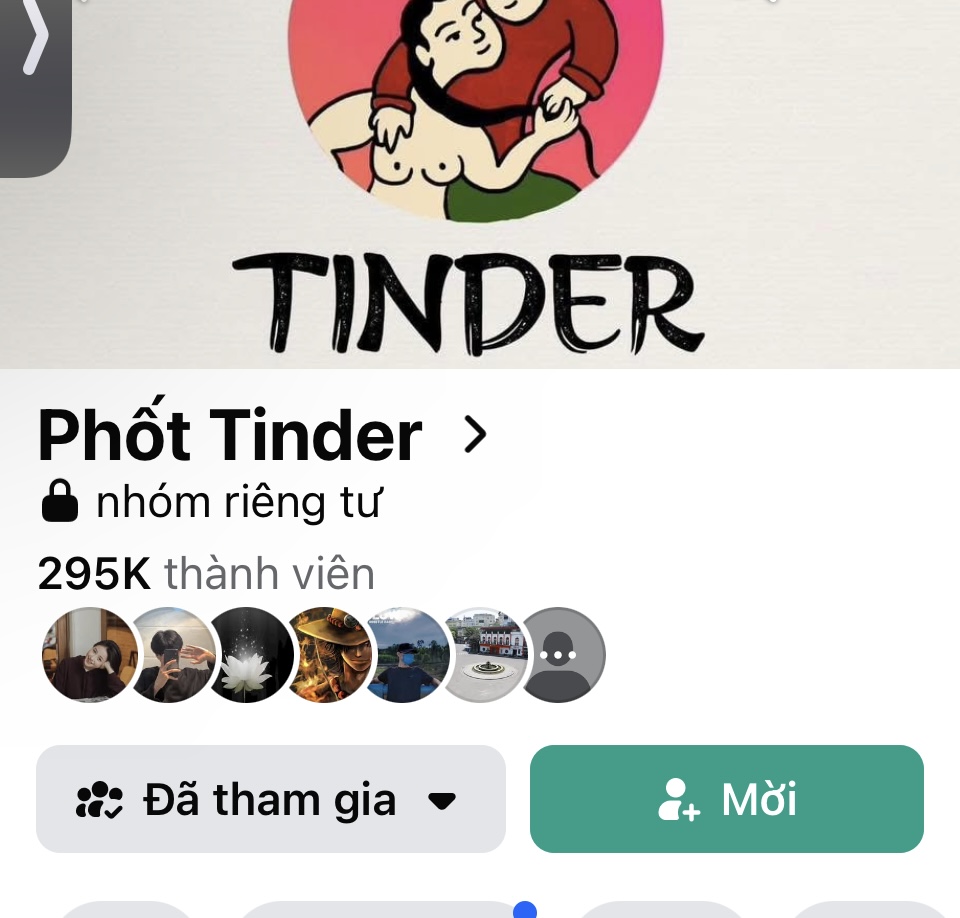Open the Phốt Tinder group details
Viewport: 960px width, 918px height.
point(262,436)
